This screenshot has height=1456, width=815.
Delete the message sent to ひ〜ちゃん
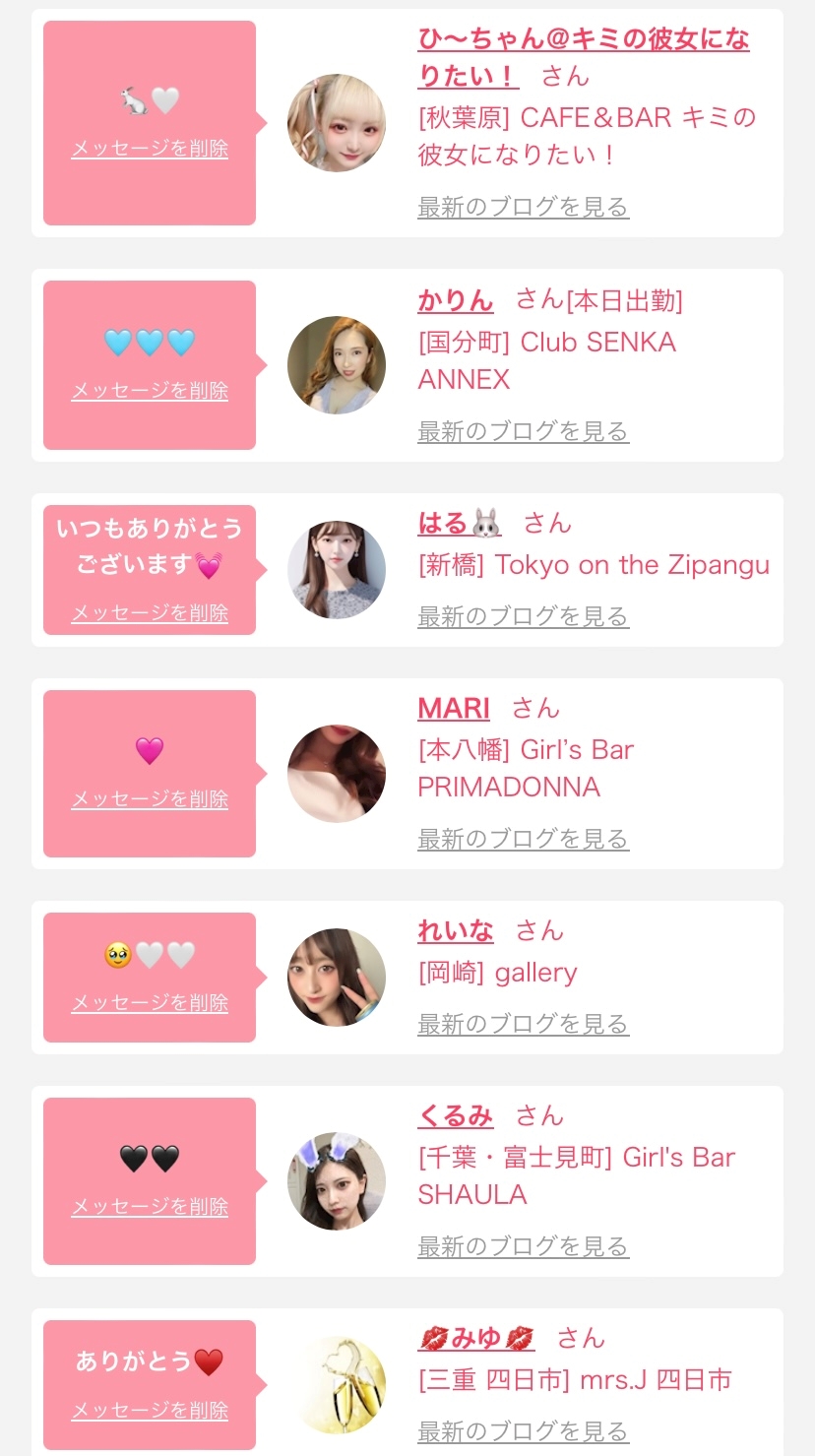pyautogui.click(x=150, y=149)
